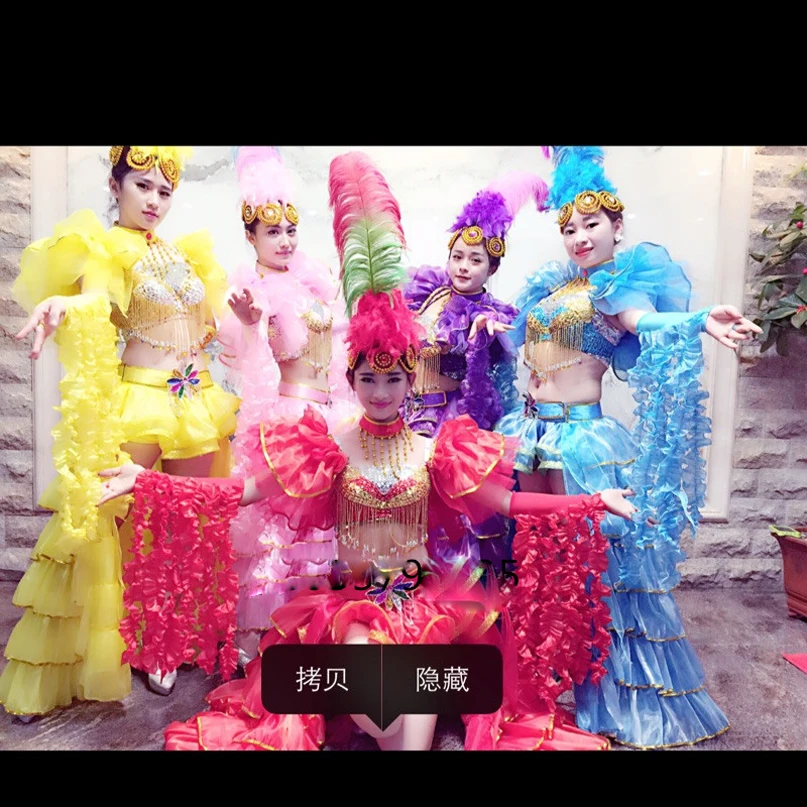Tap 拷贝 to copy the photo

322,679
